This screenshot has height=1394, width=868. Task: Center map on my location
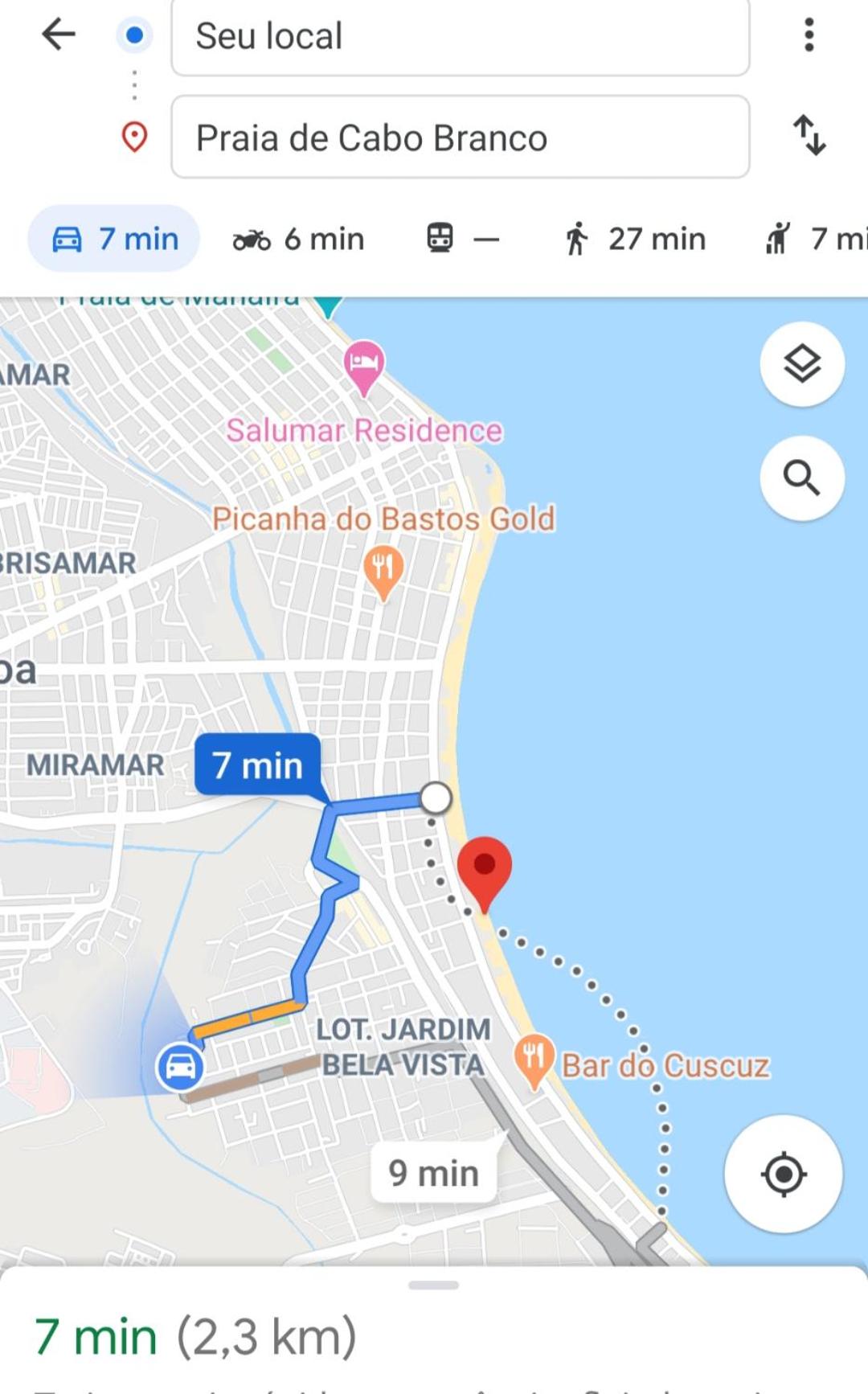pos(784,1174)
